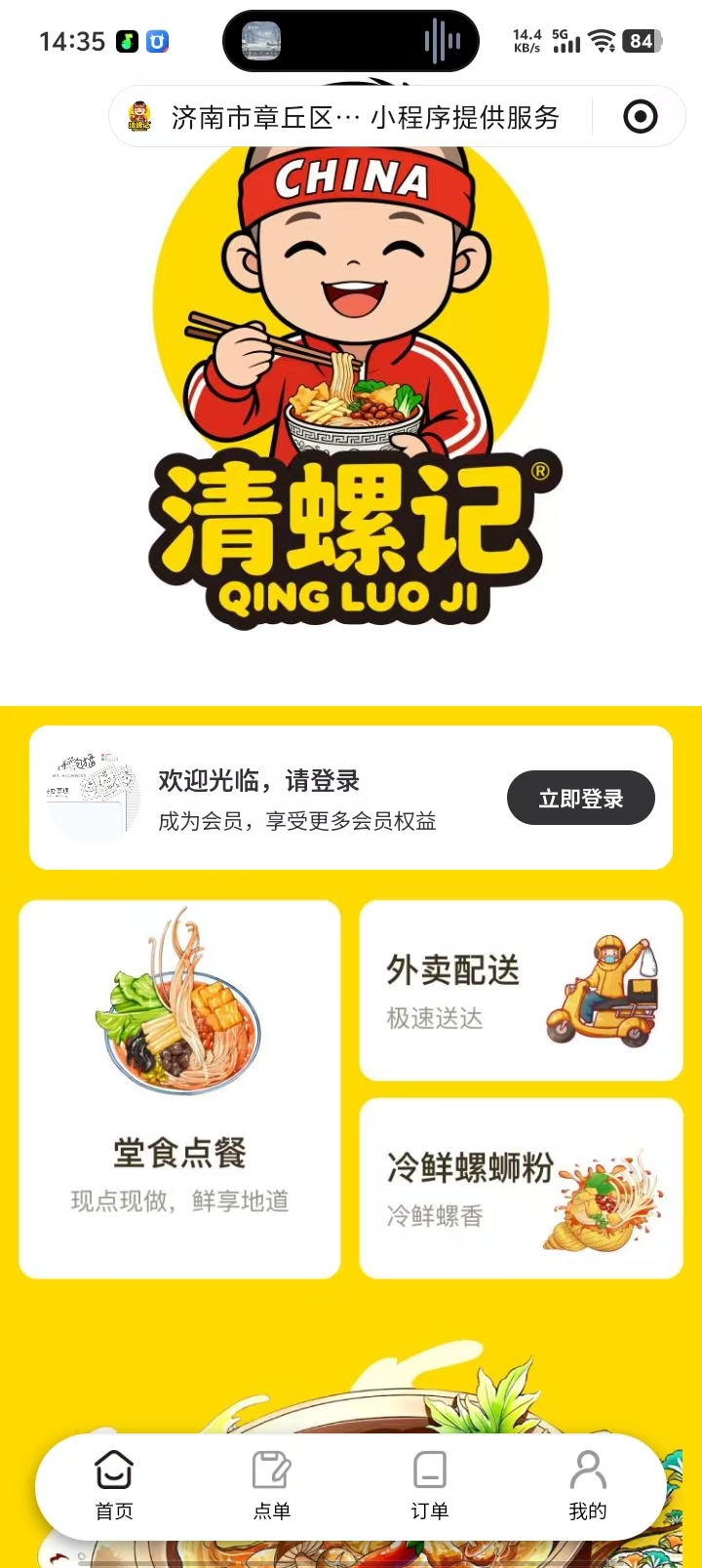The height and width of the screenshot is (1568, 702).
Task: Open the 堂食点餐 dine-in card
Action: click(180, 1088)
